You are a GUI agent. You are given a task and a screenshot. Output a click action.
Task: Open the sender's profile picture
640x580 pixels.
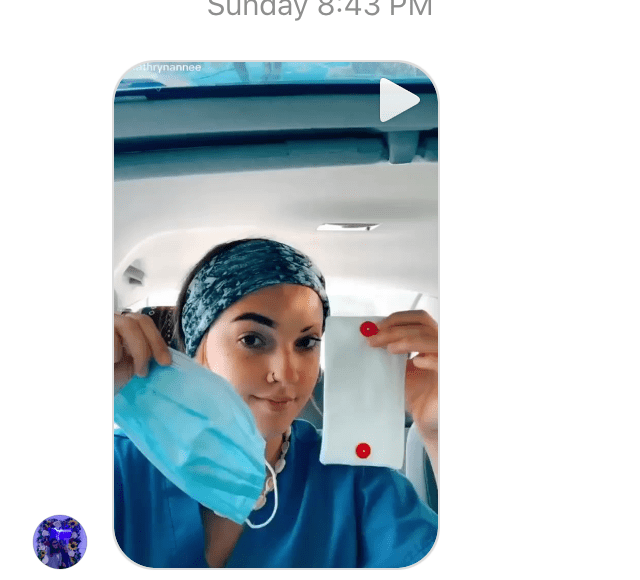[60, 541]
